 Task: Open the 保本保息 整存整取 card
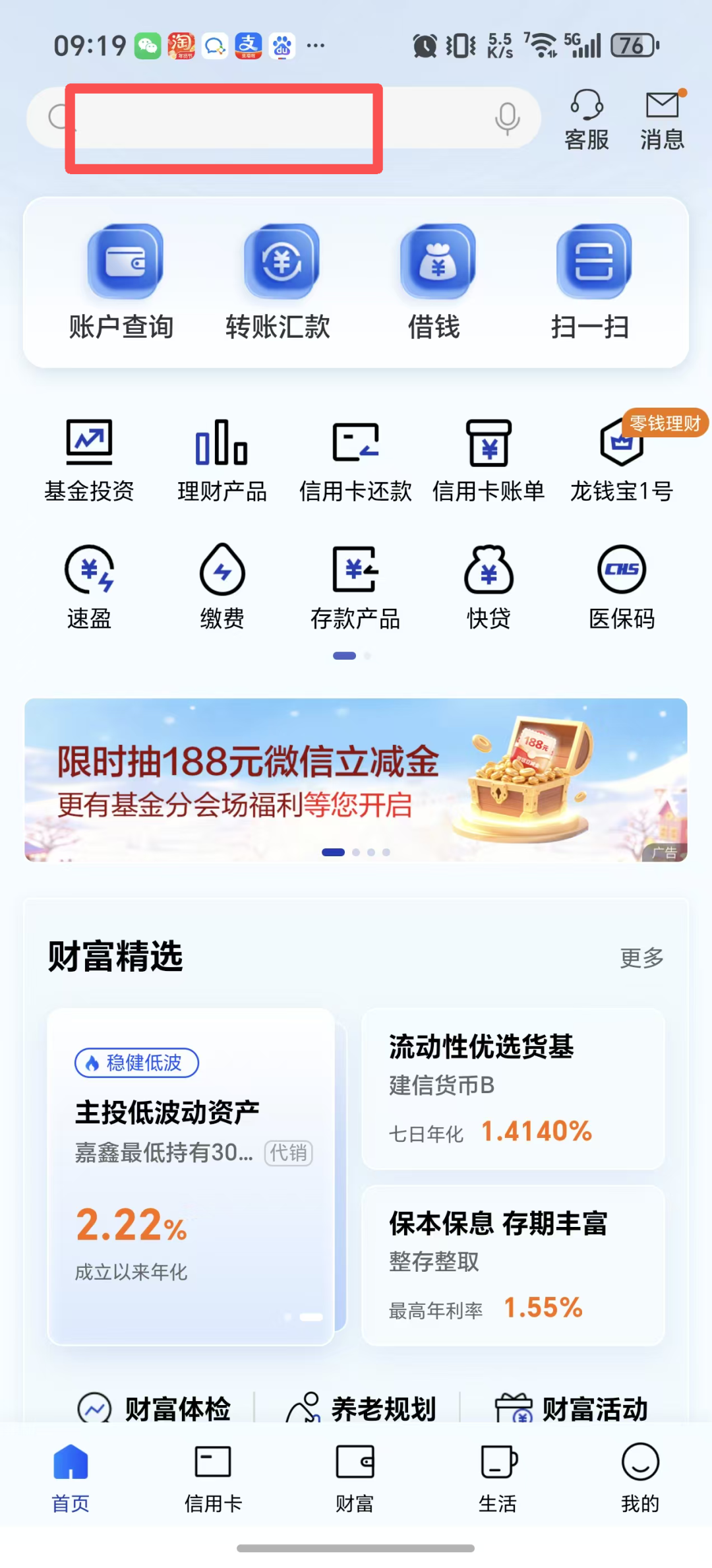[513, 1265]
